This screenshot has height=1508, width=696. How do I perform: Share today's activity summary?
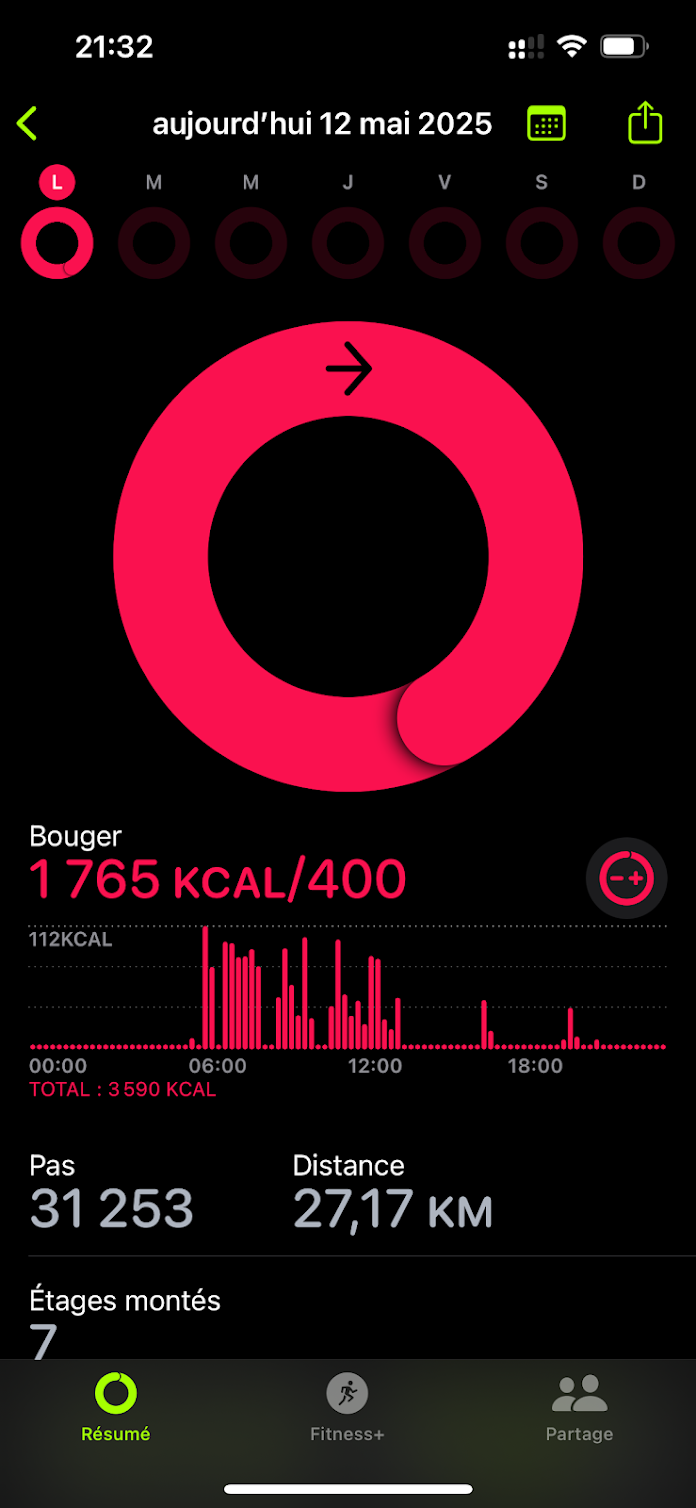click(x=645, y=123)
